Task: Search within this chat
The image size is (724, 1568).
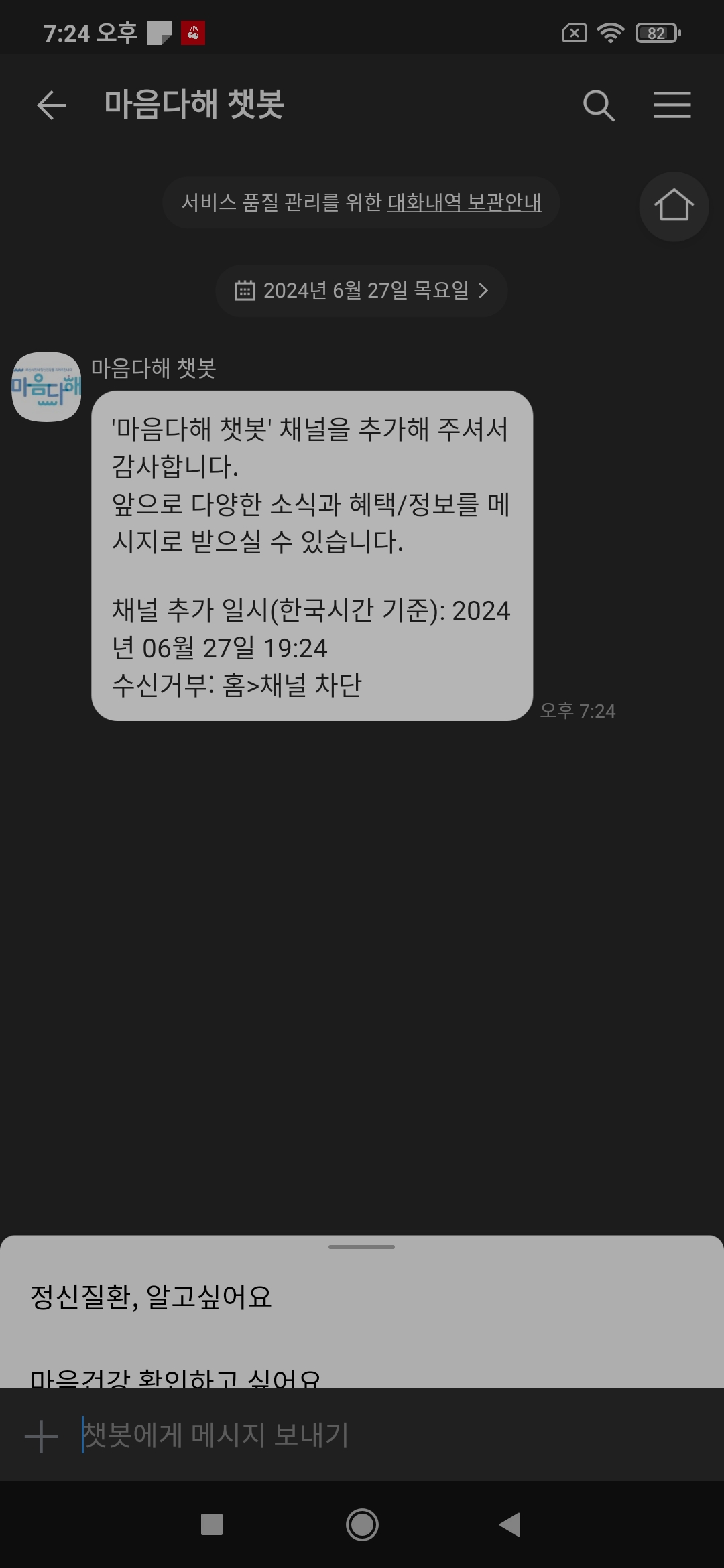Action: click(598, 105)
